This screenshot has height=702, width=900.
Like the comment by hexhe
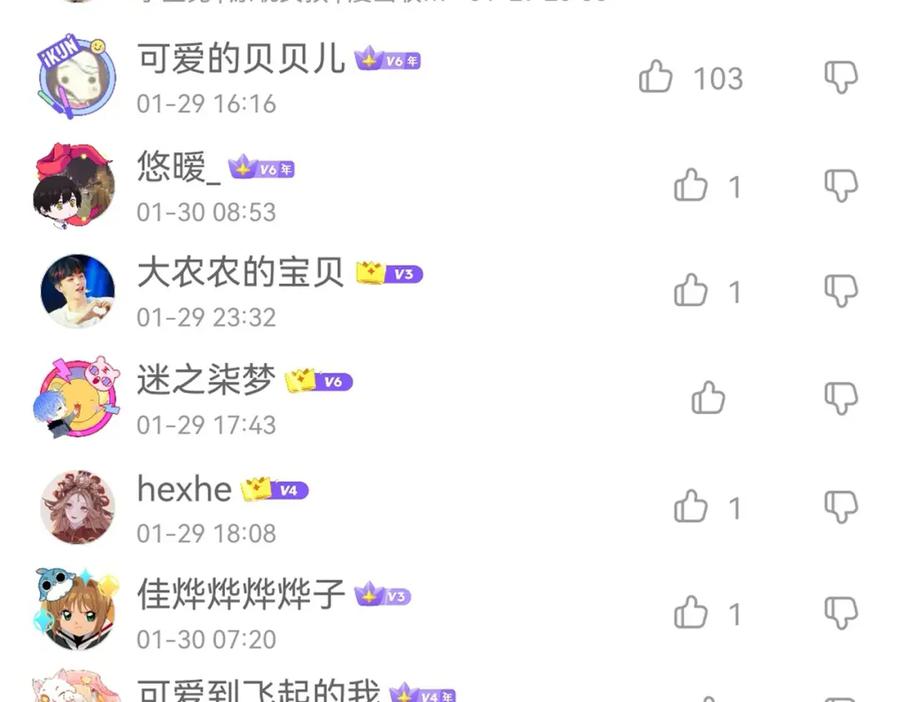click(691, 506)
